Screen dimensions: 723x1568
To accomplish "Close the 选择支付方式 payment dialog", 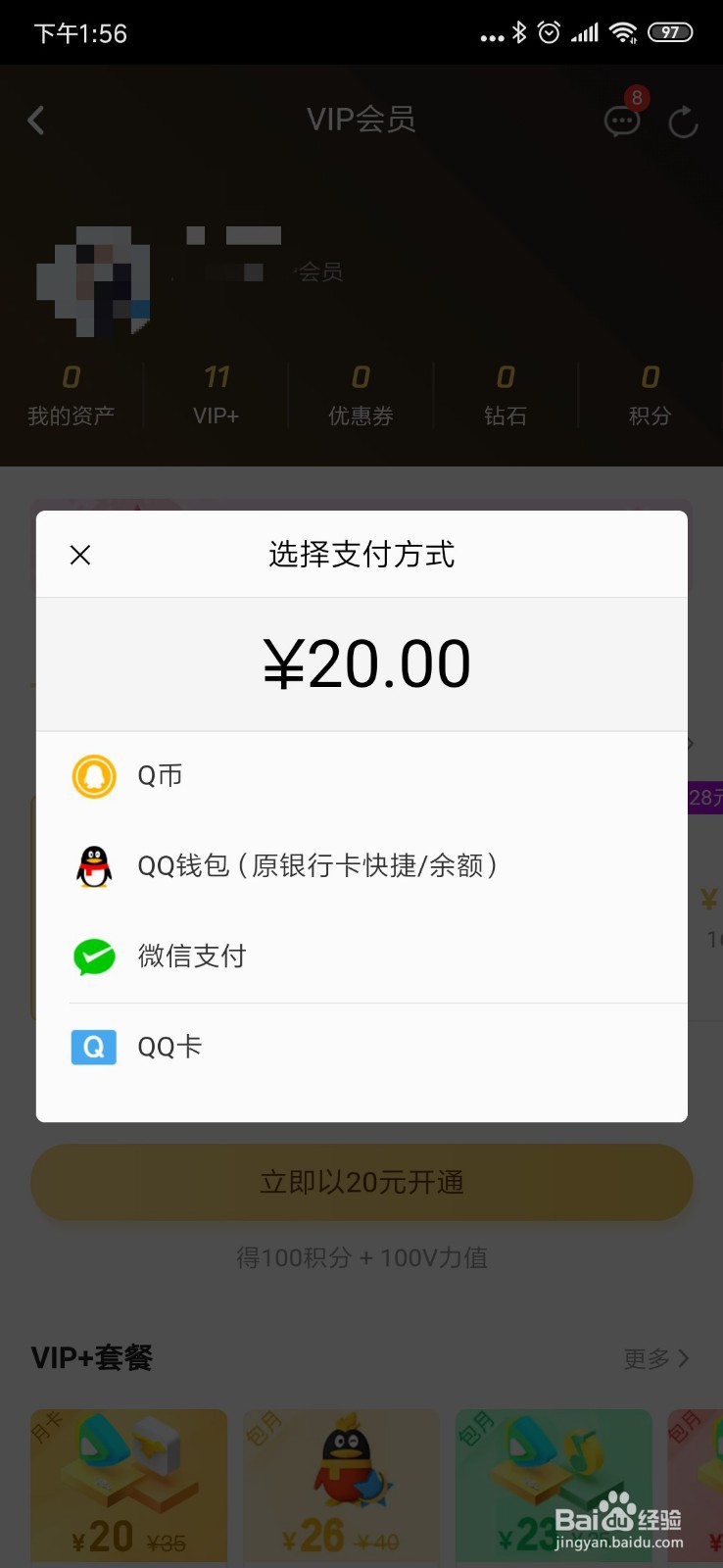I will tap(79, 555).
